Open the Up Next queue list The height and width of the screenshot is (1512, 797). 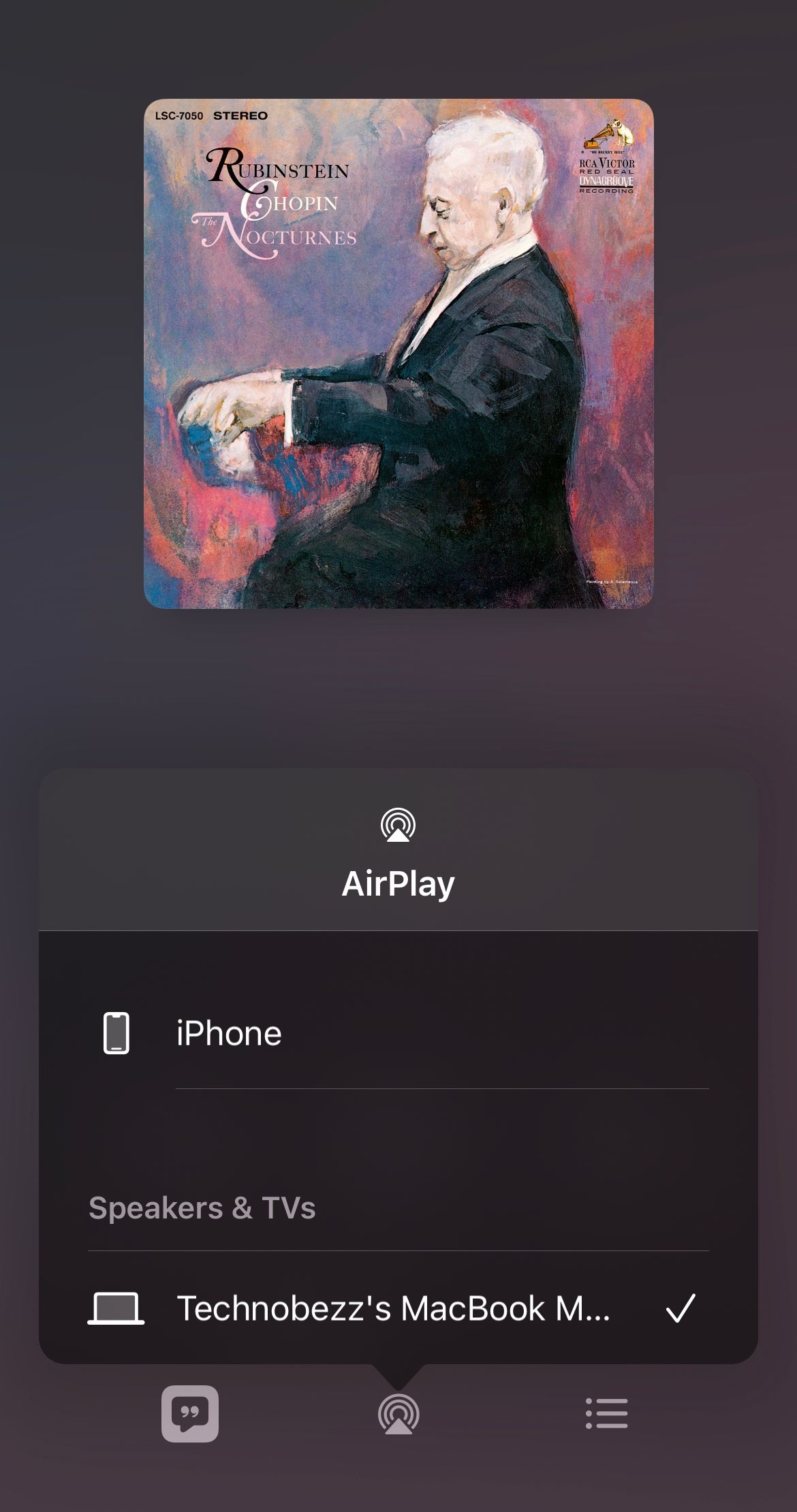(606, 1413)
